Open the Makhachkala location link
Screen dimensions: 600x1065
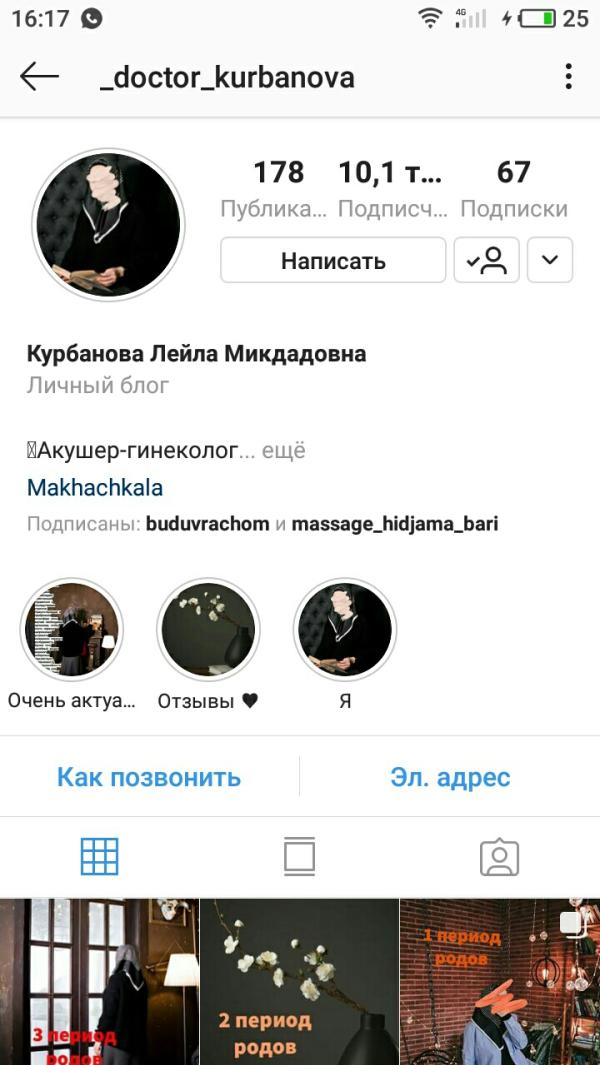tap(95, 488)
